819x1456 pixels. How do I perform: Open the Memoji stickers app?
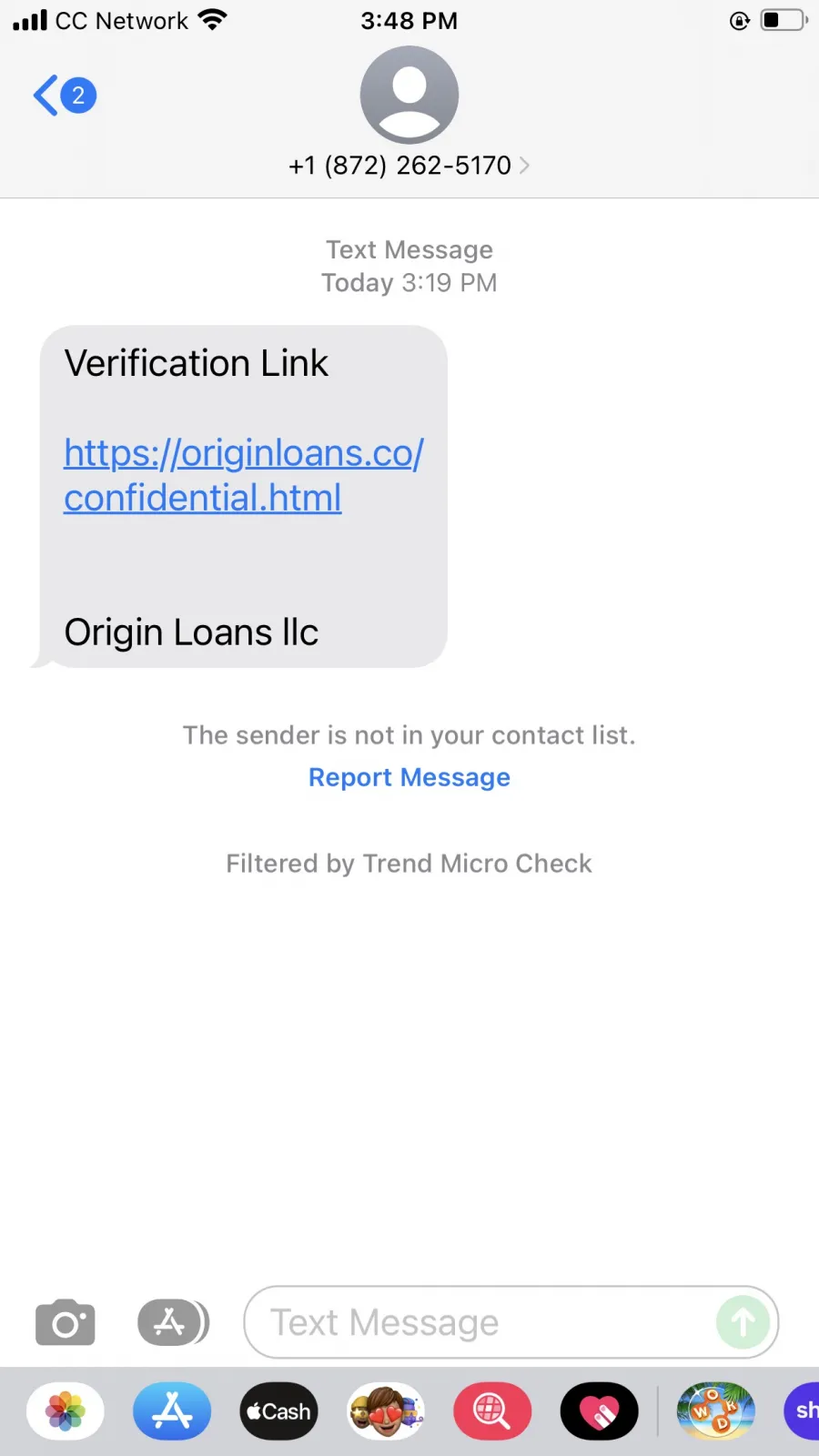(386, 1411)
